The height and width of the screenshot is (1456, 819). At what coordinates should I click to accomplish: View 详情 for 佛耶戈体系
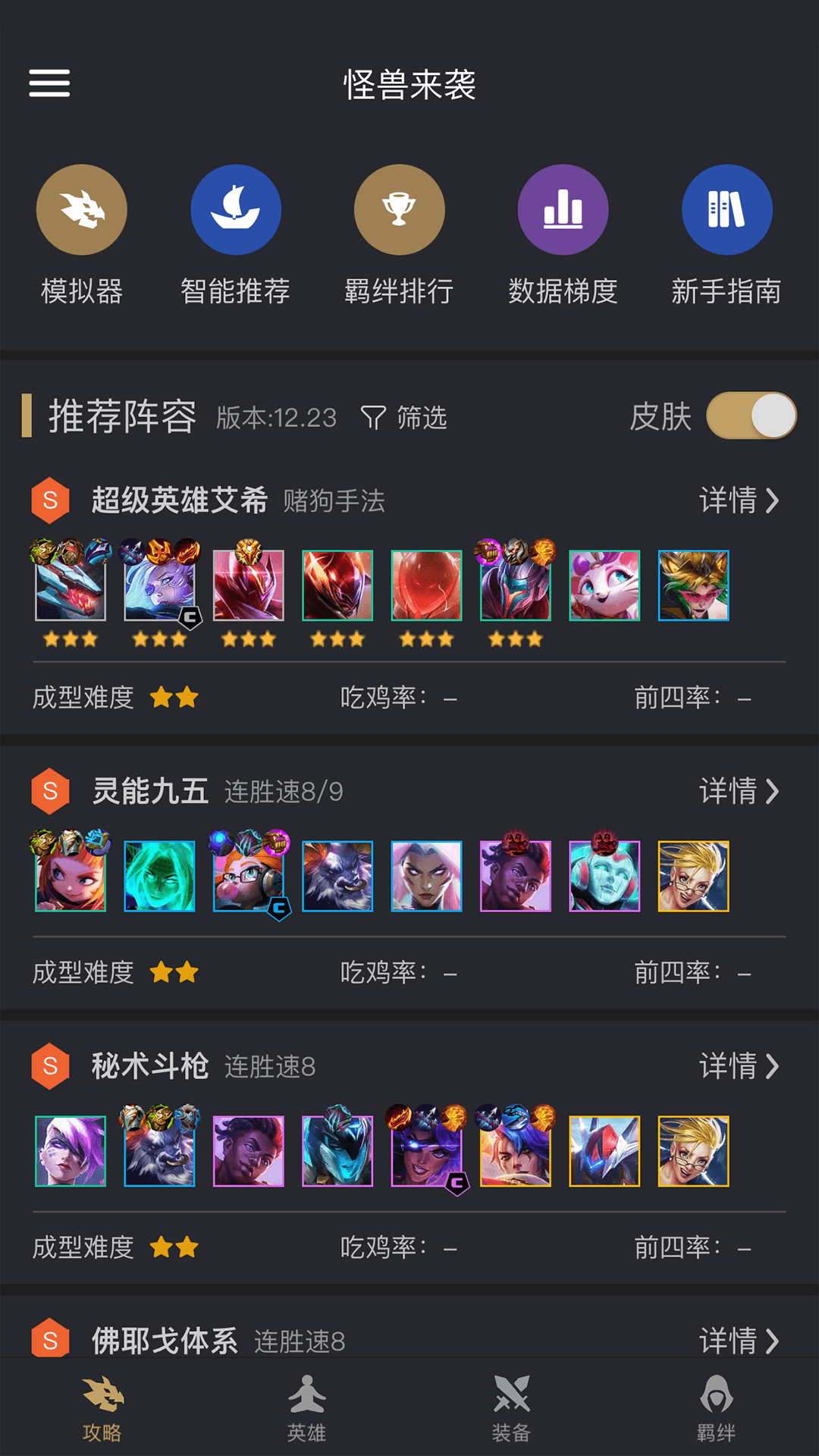(x=739, y=1341)
